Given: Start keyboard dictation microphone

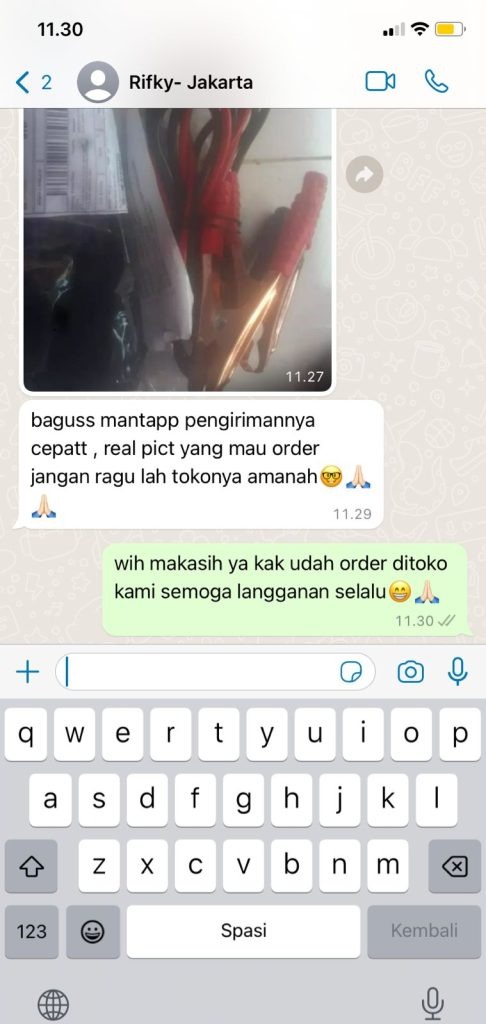Looking at the screenshot, I should point(432,1003).
